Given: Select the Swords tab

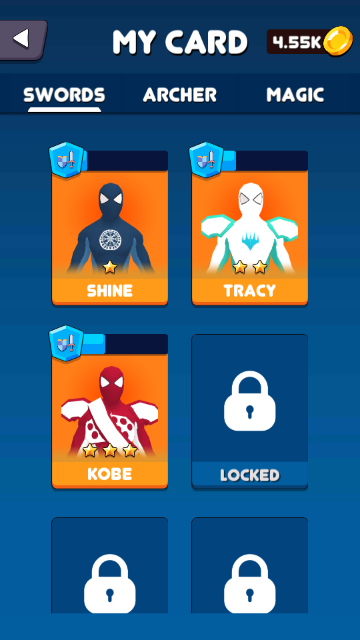Looking at the screenshot, I should point(64,95).
